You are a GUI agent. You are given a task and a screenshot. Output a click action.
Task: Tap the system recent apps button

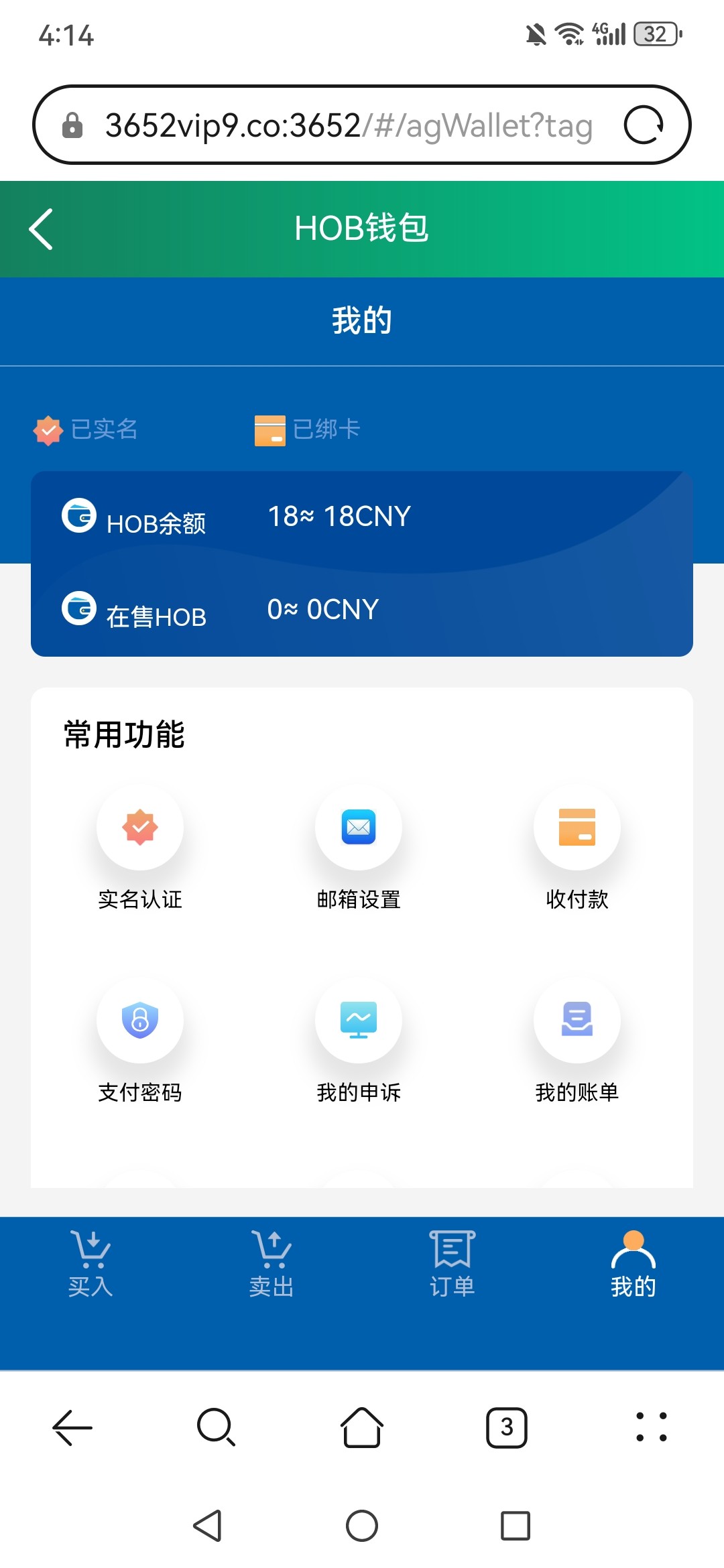click(516, 1526)
